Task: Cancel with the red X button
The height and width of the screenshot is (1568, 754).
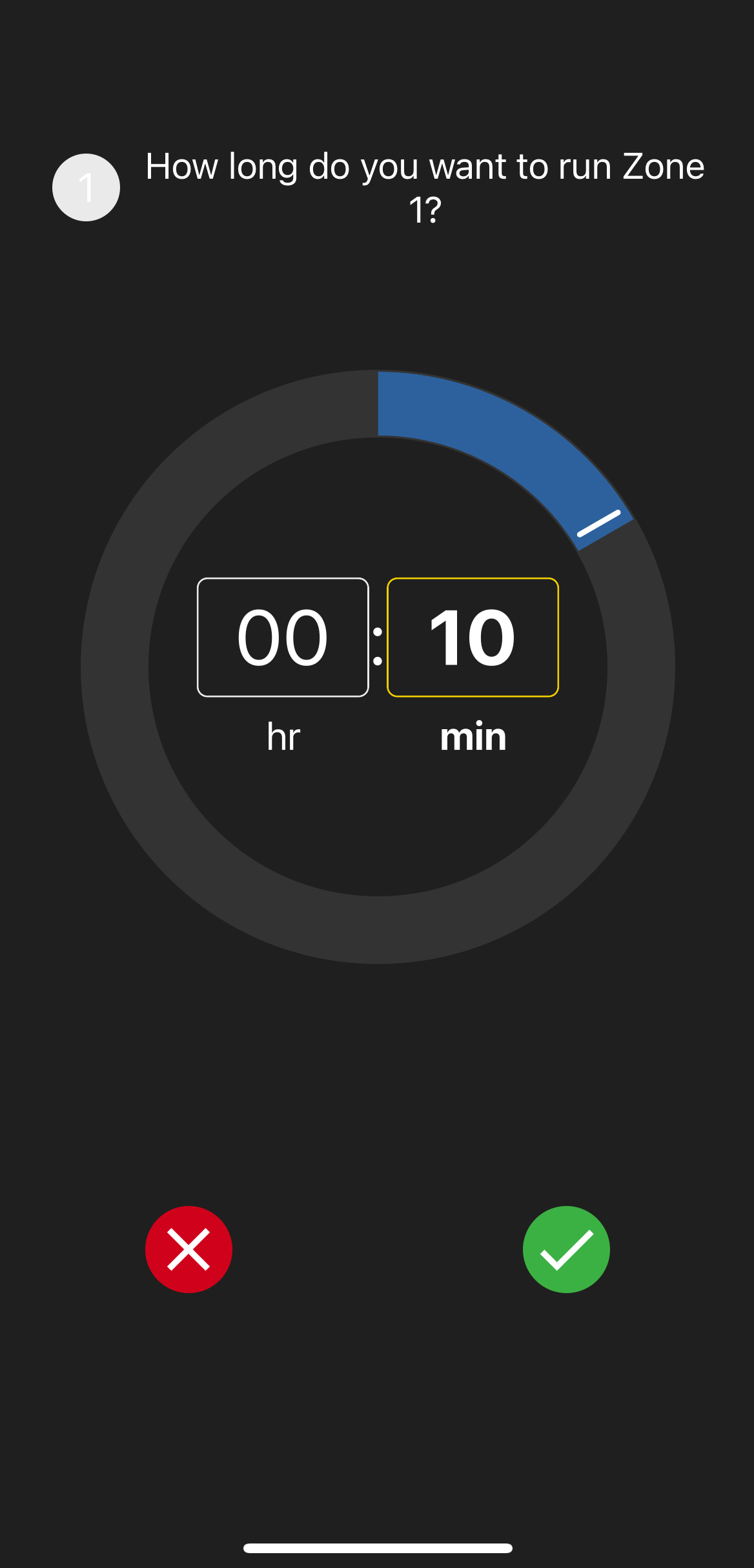Action: pyautogui.click(x=188, y=1249)
